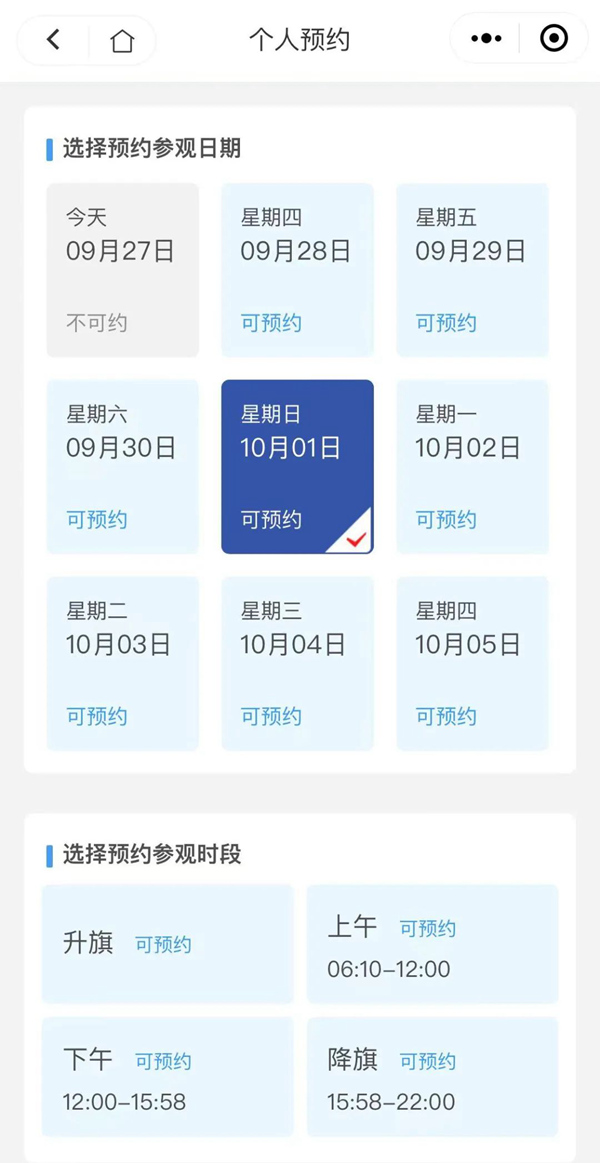Return to the mini program home

coord(122,40)
